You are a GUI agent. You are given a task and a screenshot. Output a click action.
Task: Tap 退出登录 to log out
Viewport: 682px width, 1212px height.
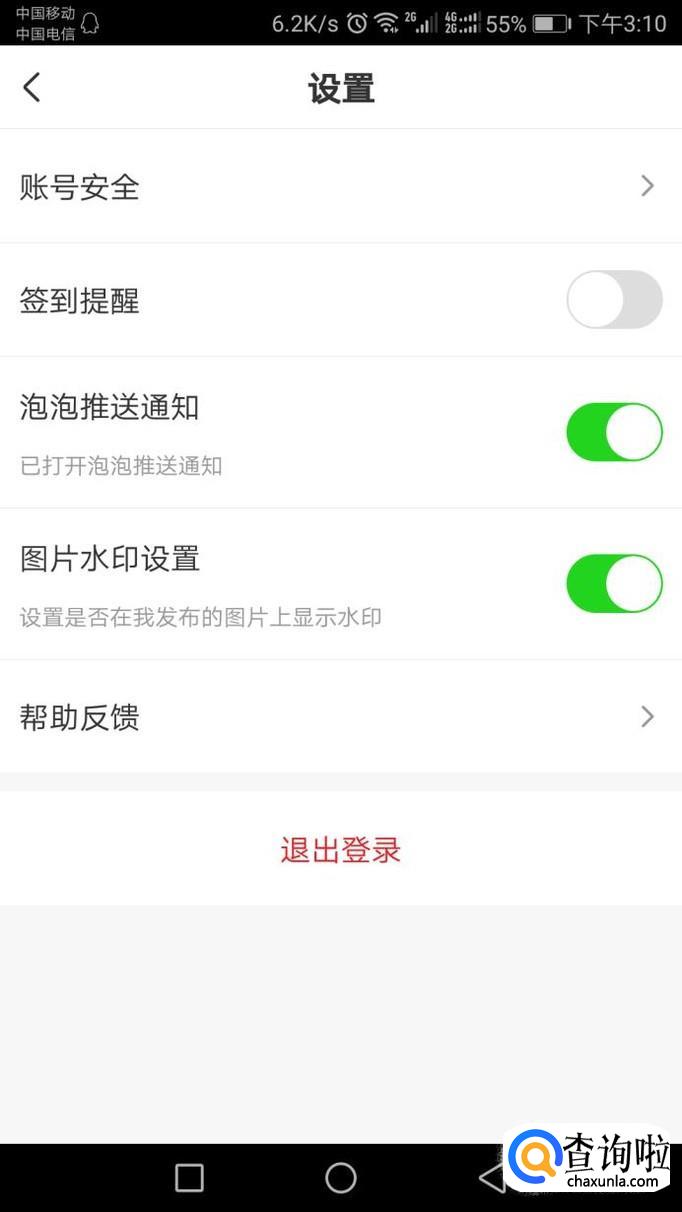tap(340, 850)
